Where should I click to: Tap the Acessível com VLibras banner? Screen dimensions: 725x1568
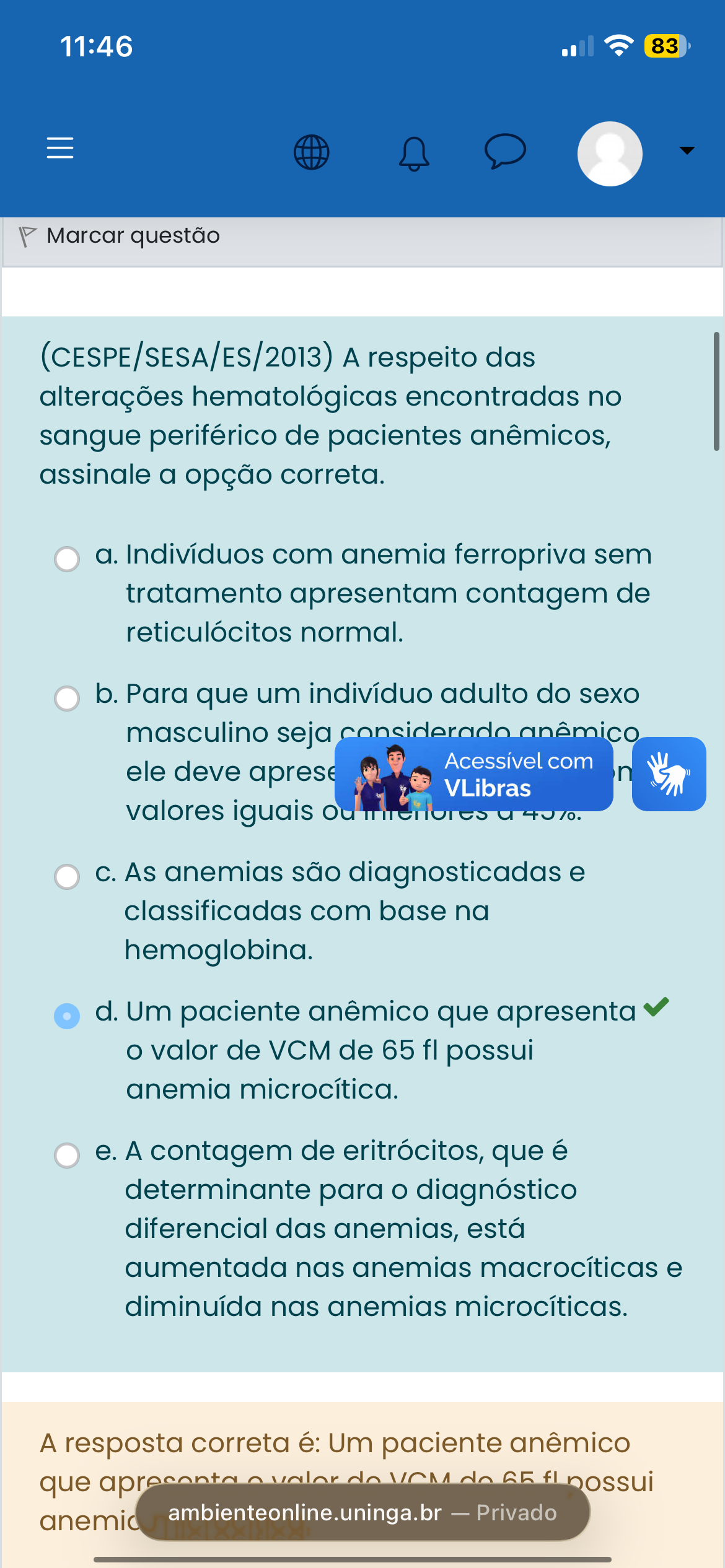coord(474,774)
